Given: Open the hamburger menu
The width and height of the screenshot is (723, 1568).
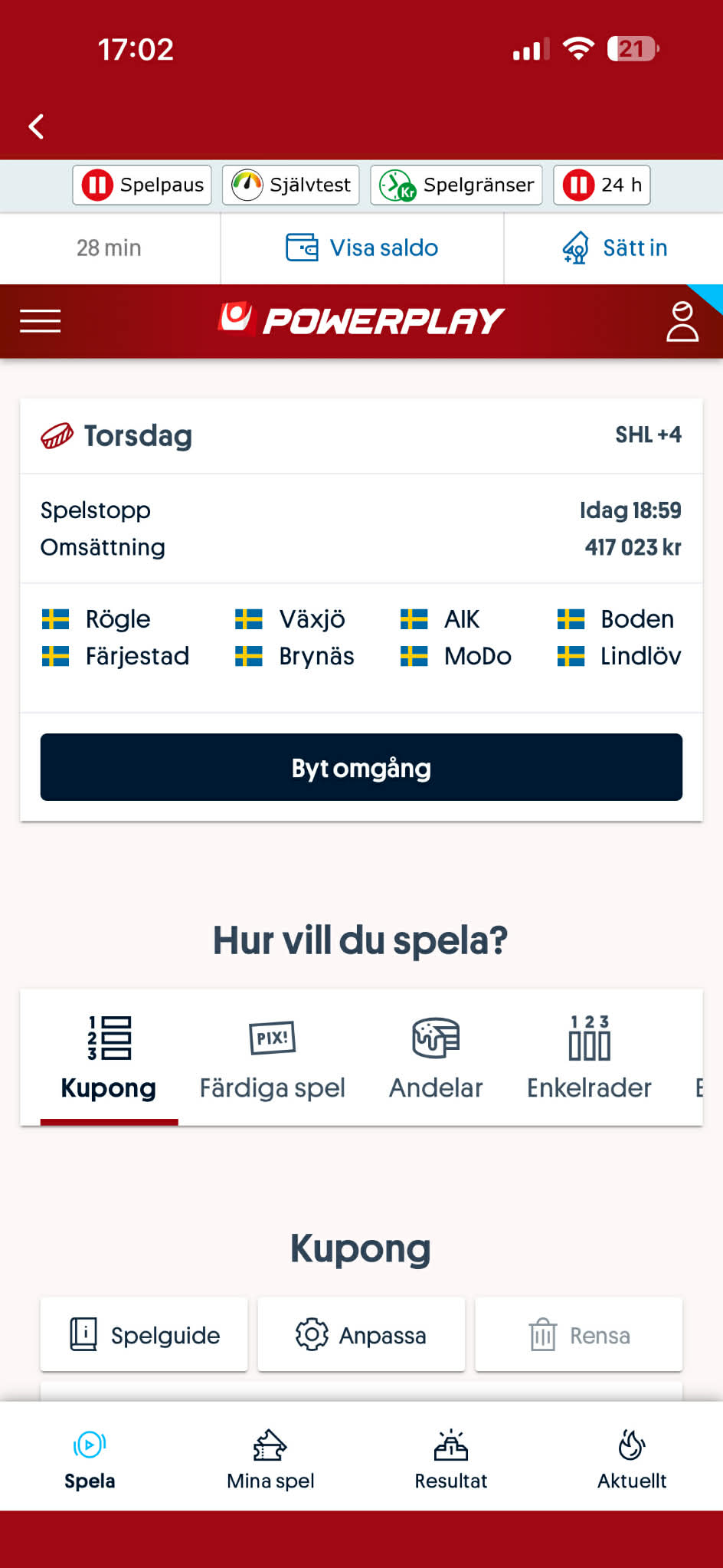Looking at the screenshot, I should pyautogui.click(x=40, y=321).
